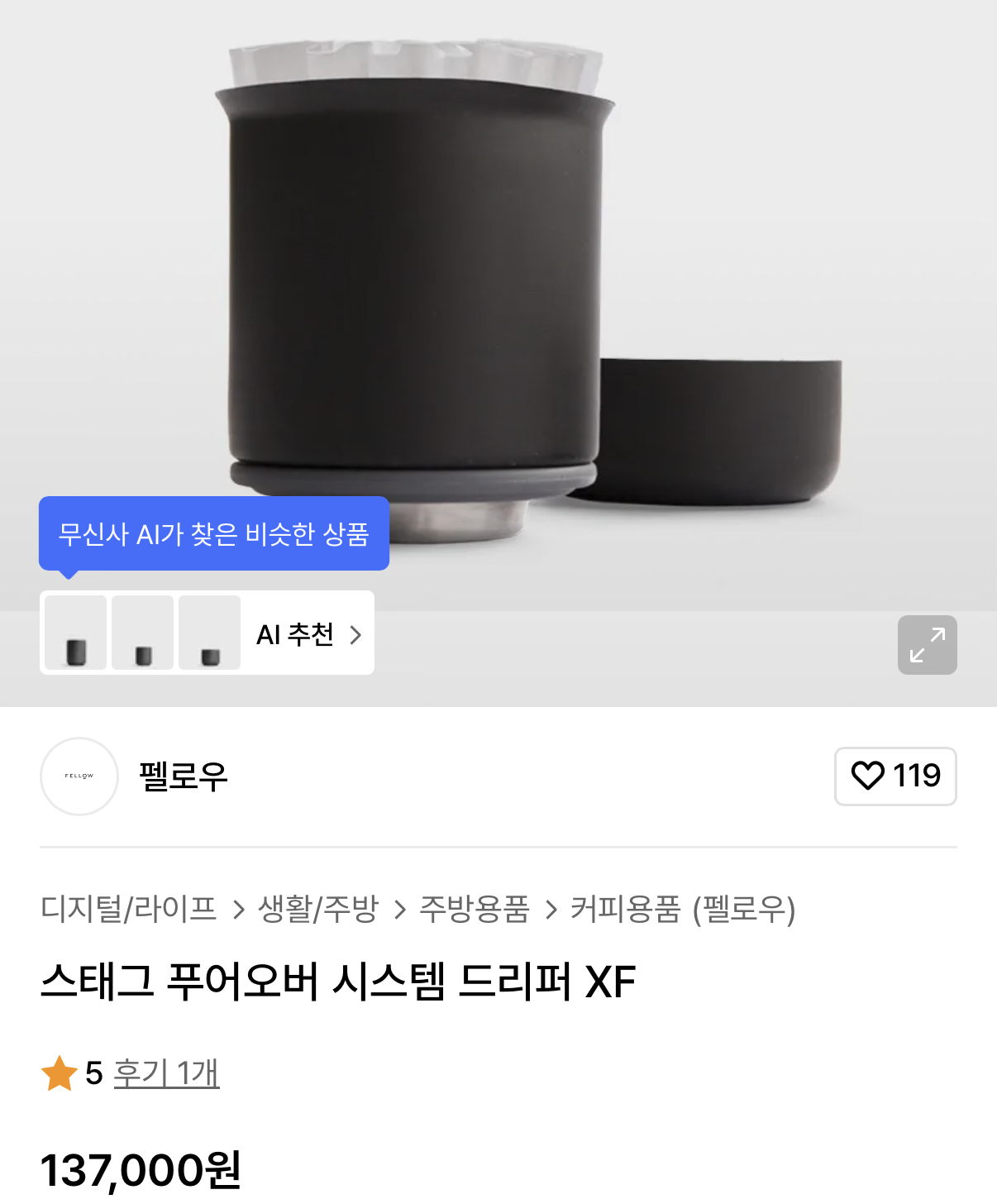Expand the product image to fullscreen
The height and width of the screenshot is (1204, 997).
[927, 645]
